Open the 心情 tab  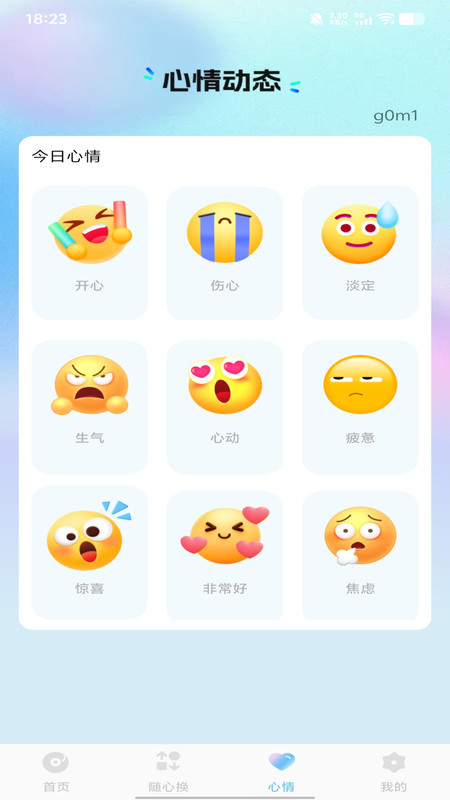tap(281, 771)
